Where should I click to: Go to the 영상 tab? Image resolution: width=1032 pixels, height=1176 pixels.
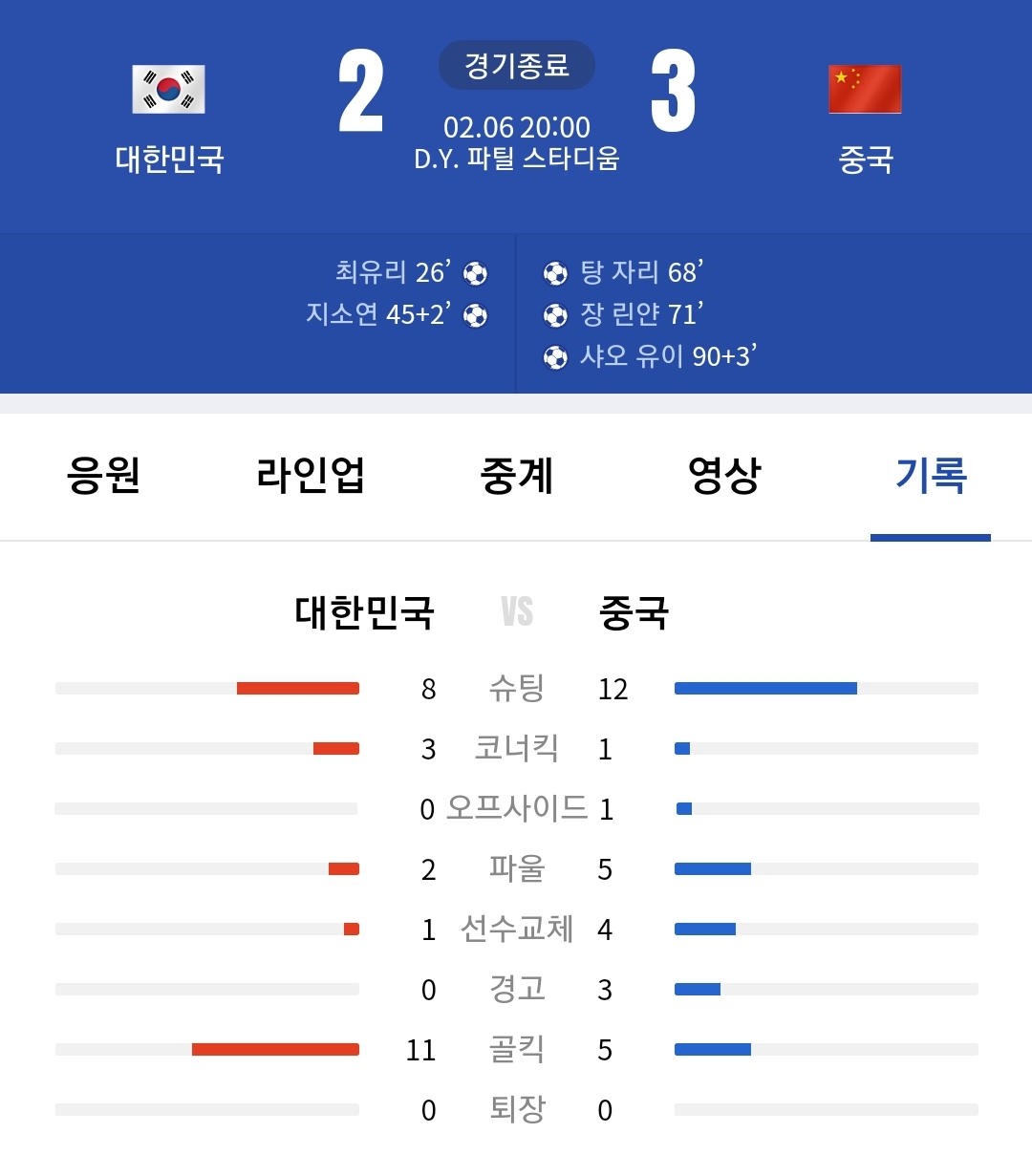[723, 475]
